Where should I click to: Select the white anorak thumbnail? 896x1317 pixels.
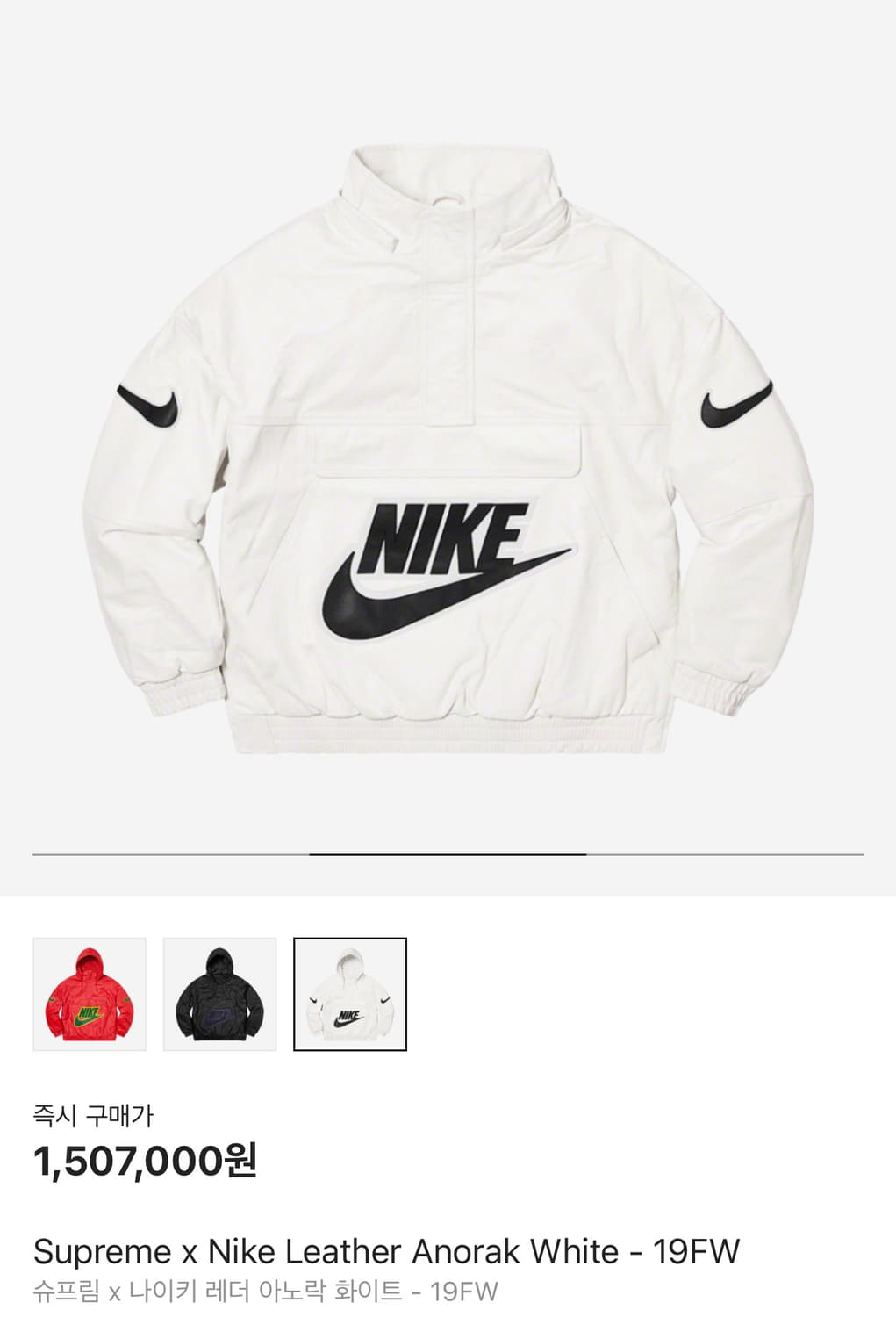coord(350,994)
